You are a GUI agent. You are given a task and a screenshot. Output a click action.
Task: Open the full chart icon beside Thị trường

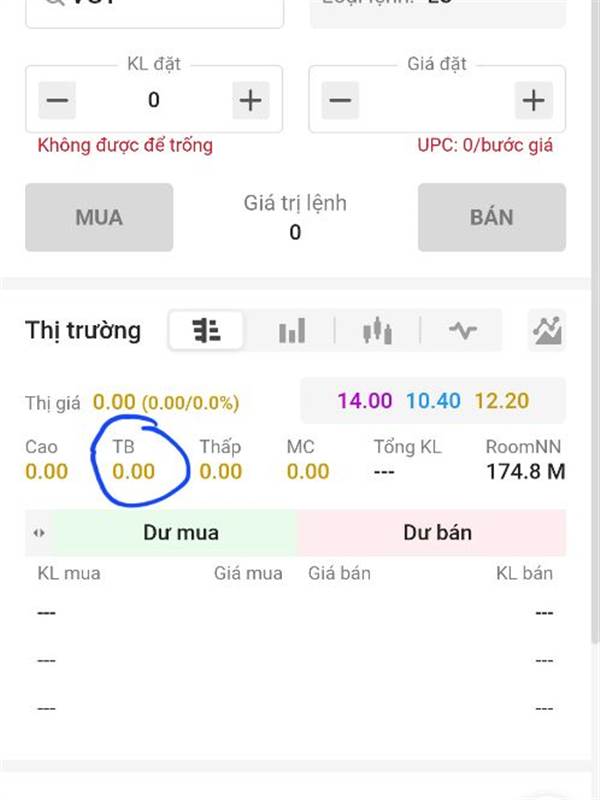point(547,330)
